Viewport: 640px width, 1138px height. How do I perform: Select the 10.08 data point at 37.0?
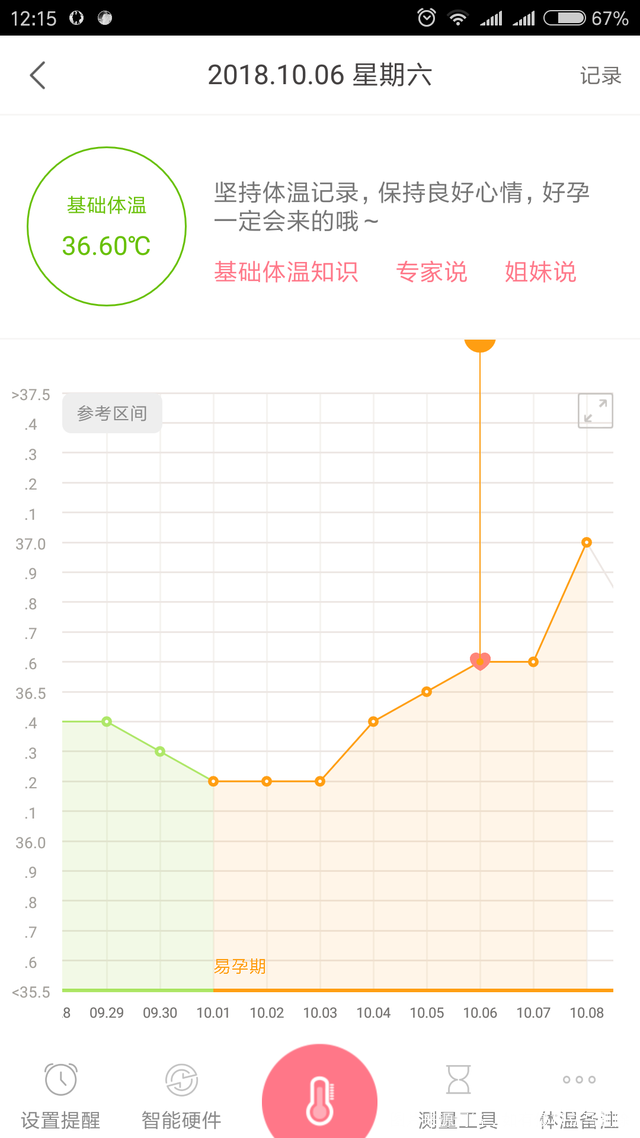[x=587, y=542]
